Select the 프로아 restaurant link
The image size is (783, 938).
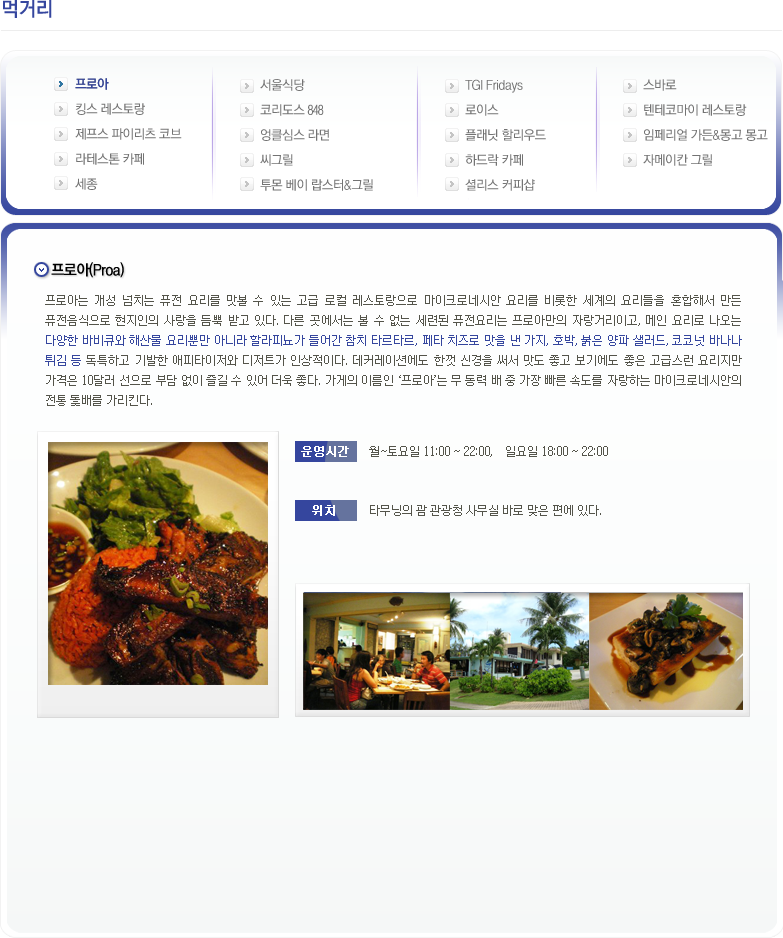[91, 84]
